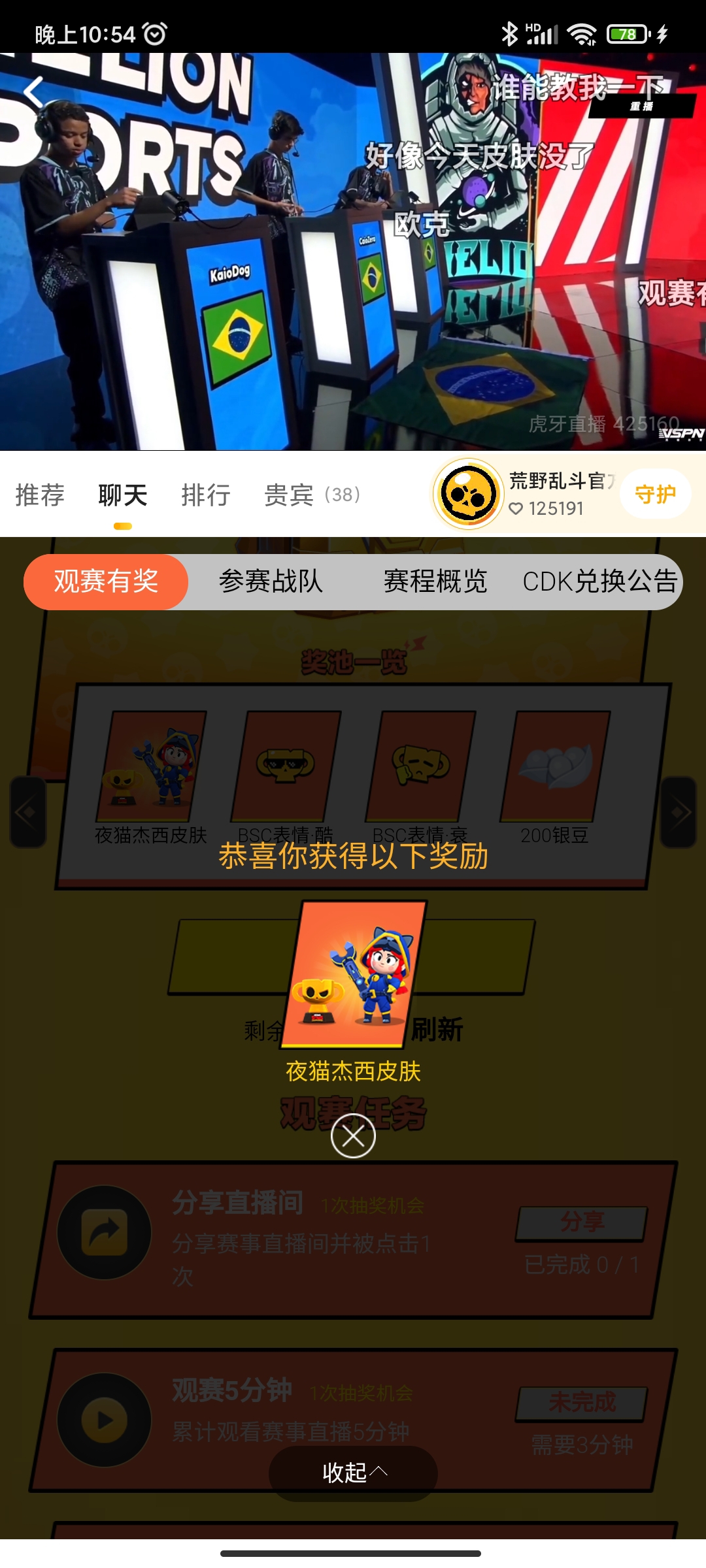Show the next prizes with the right arrow

coord(679,812)
